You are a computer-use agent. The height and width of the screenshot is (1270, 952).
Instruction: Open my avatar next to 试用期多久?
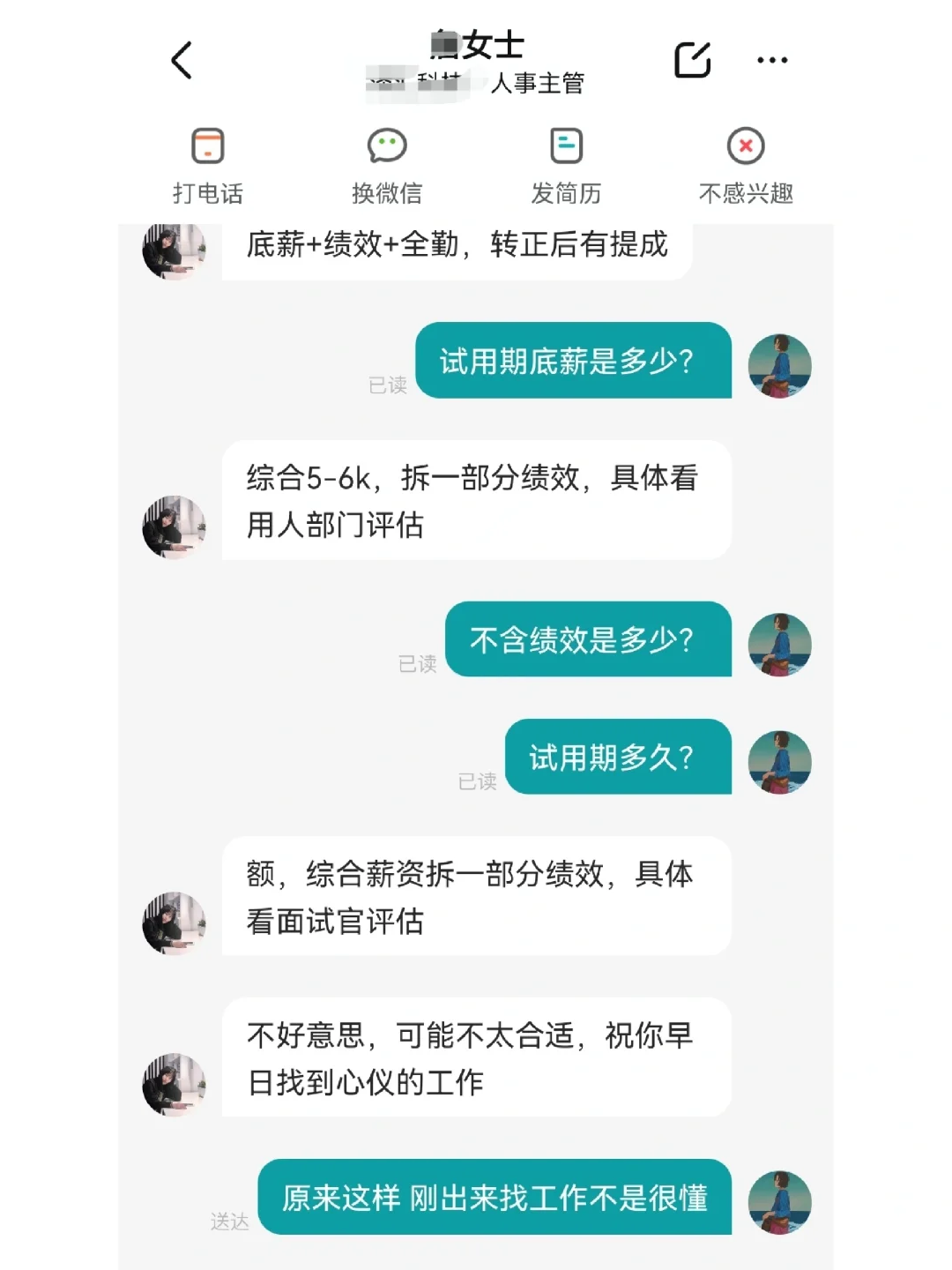click(779, 761)
